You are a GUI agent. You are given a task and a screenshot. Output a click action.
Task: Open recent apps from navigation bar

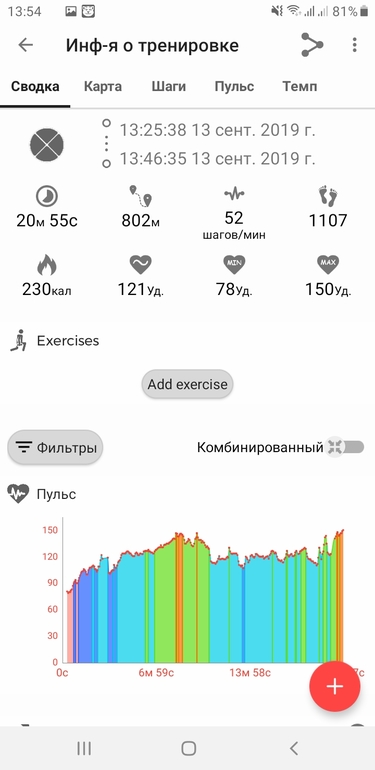click(x=84, y=748)
